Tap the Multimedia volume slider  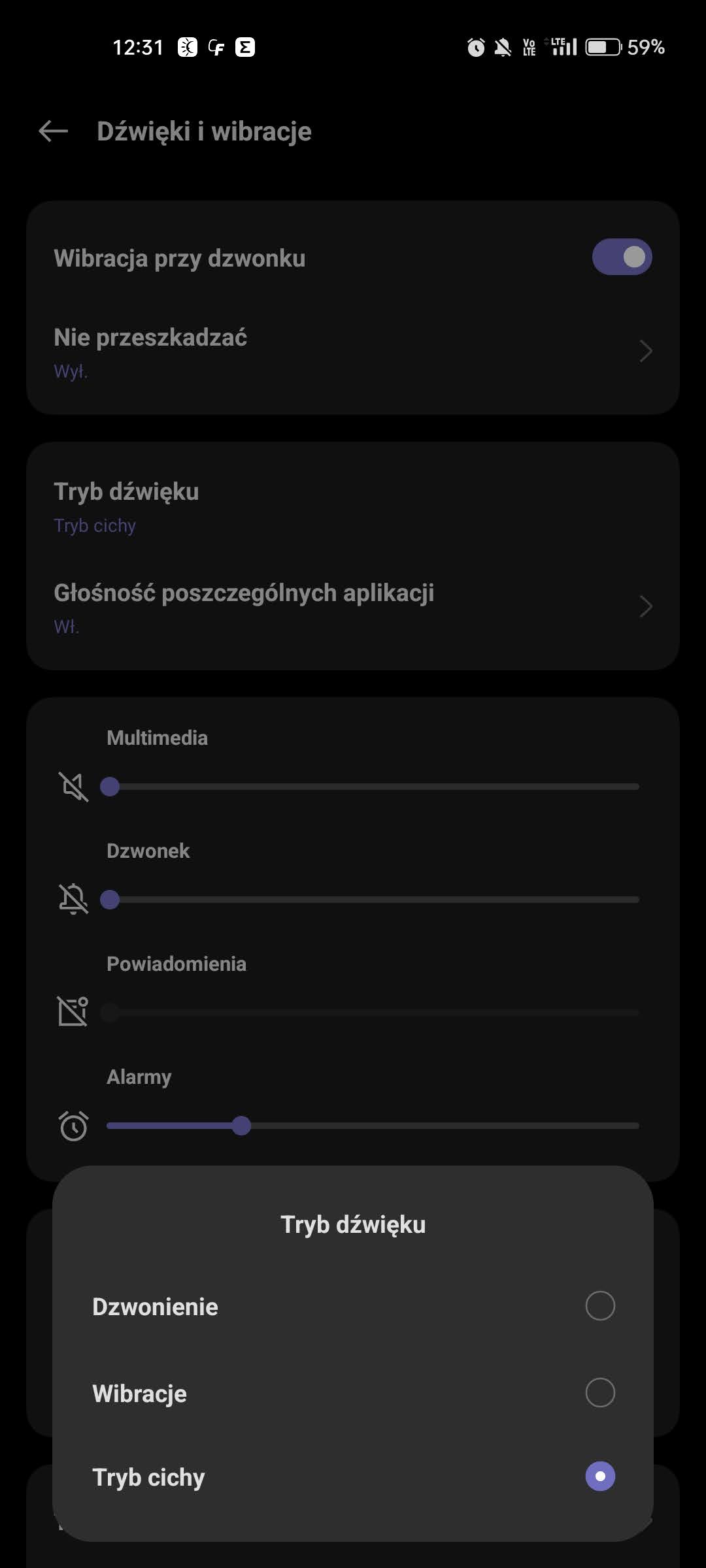point(373,787)
